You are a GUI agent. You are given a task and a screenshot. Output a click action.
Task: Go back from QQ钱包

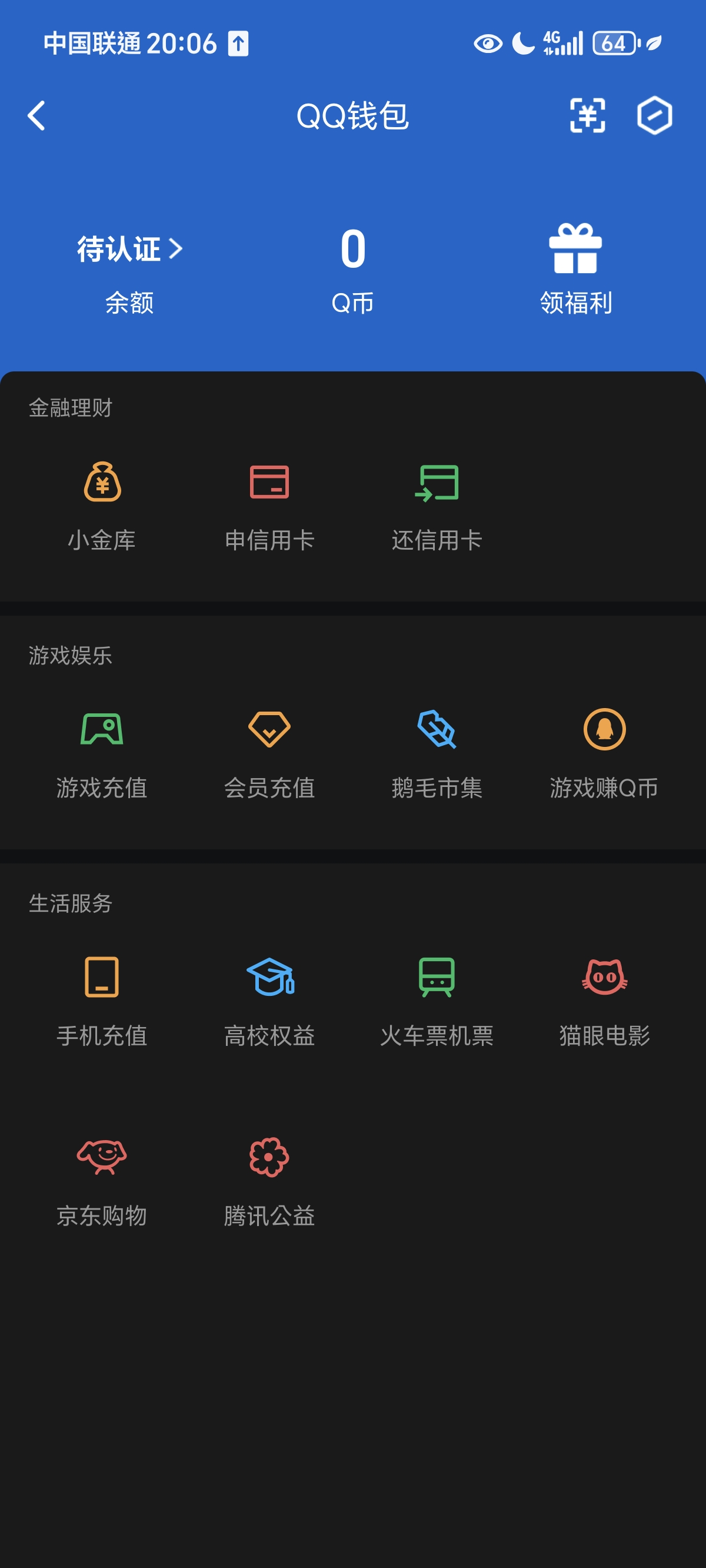pyautogui.click(x=36, y=115)
